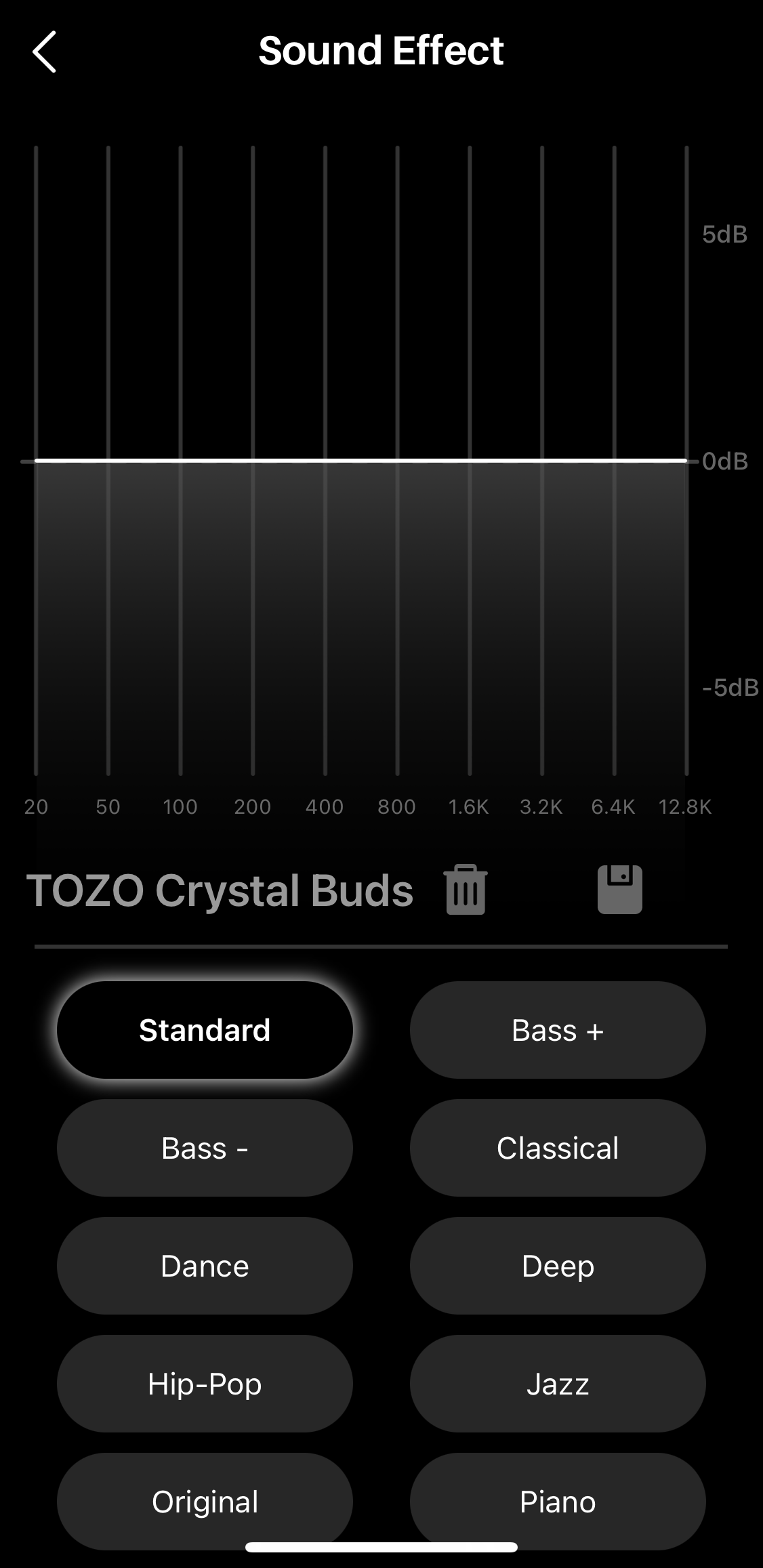Viewport: 763px width, 1568px height.
Task: Choose the Bass + preset
Action: pos(557,1030)
